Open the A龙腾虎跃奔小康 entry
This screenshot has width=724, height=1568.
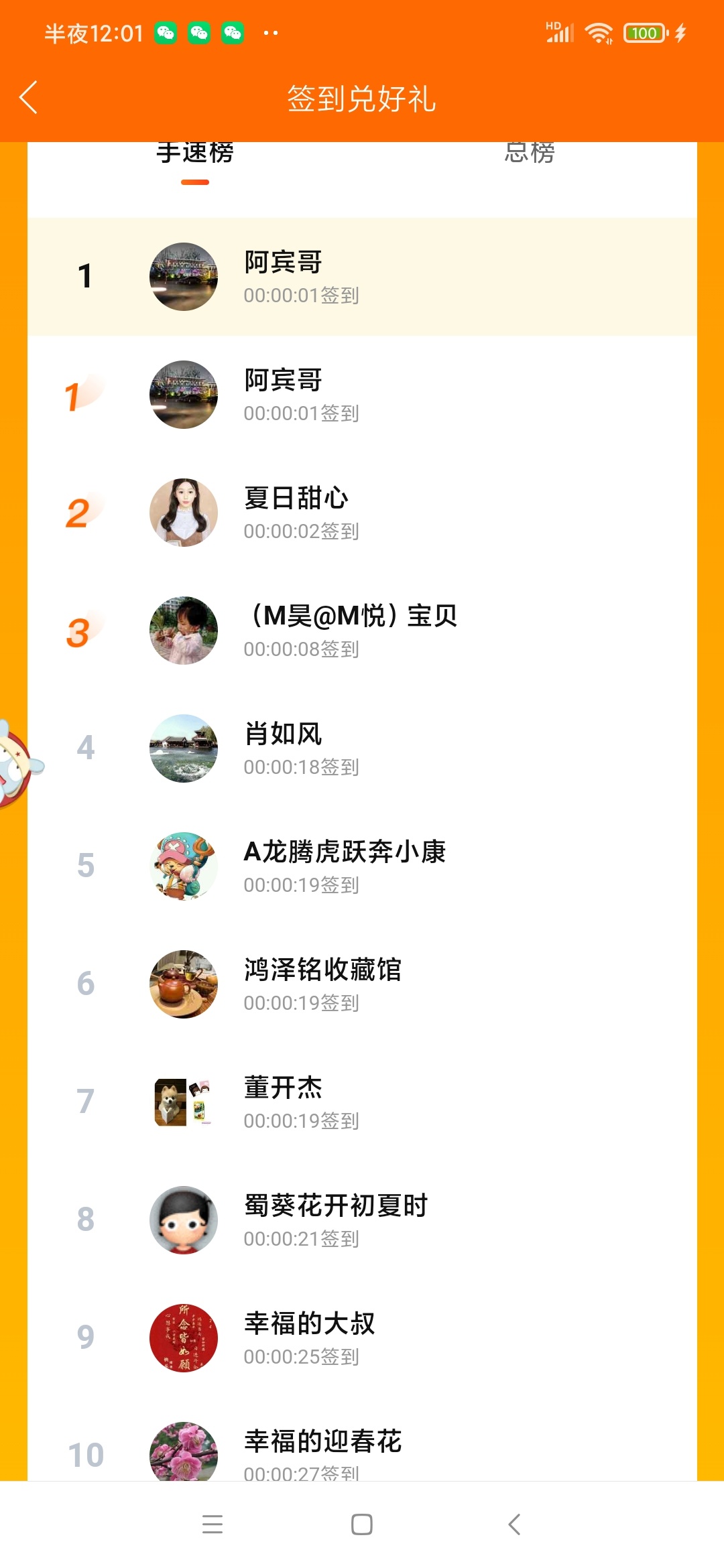click(x=362, y=866)
